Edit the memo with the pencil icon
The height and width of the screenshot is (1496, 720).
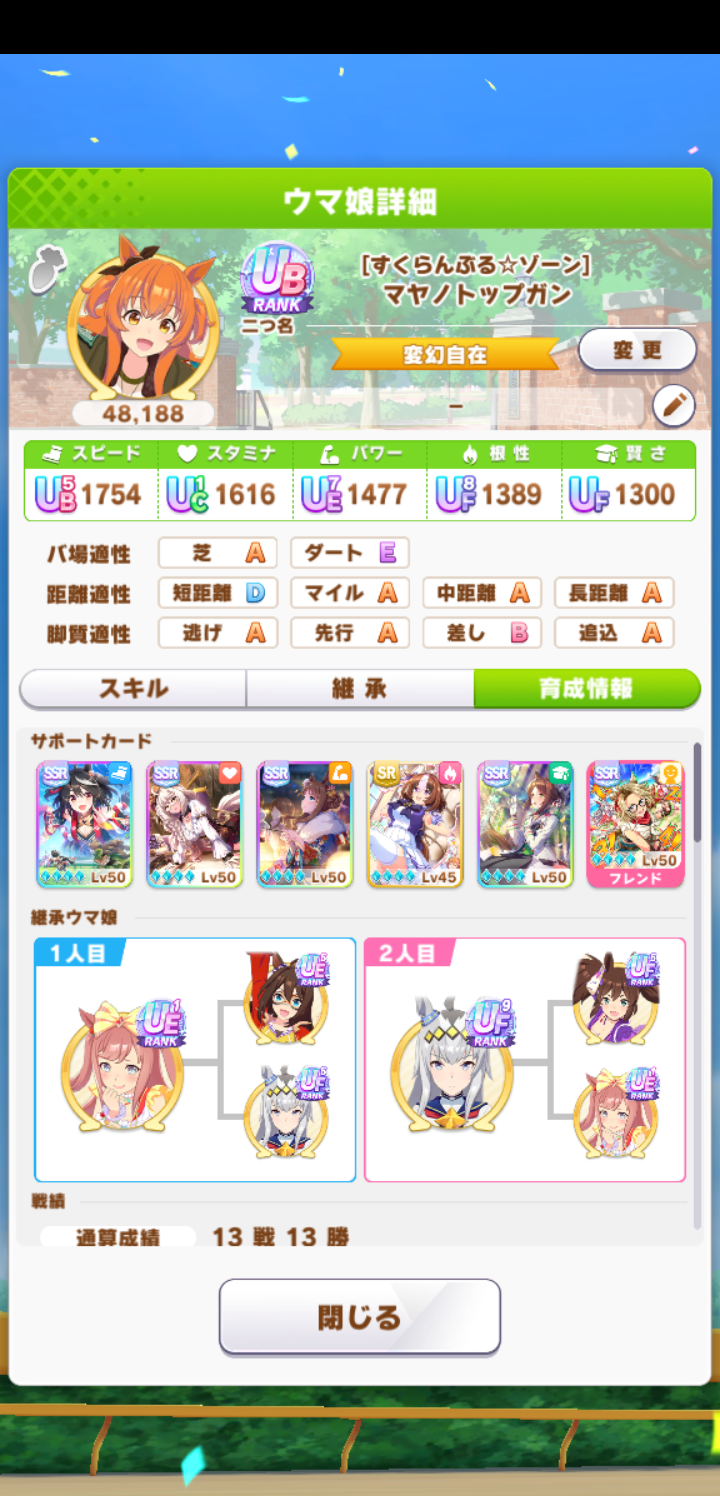coord(674,405)
